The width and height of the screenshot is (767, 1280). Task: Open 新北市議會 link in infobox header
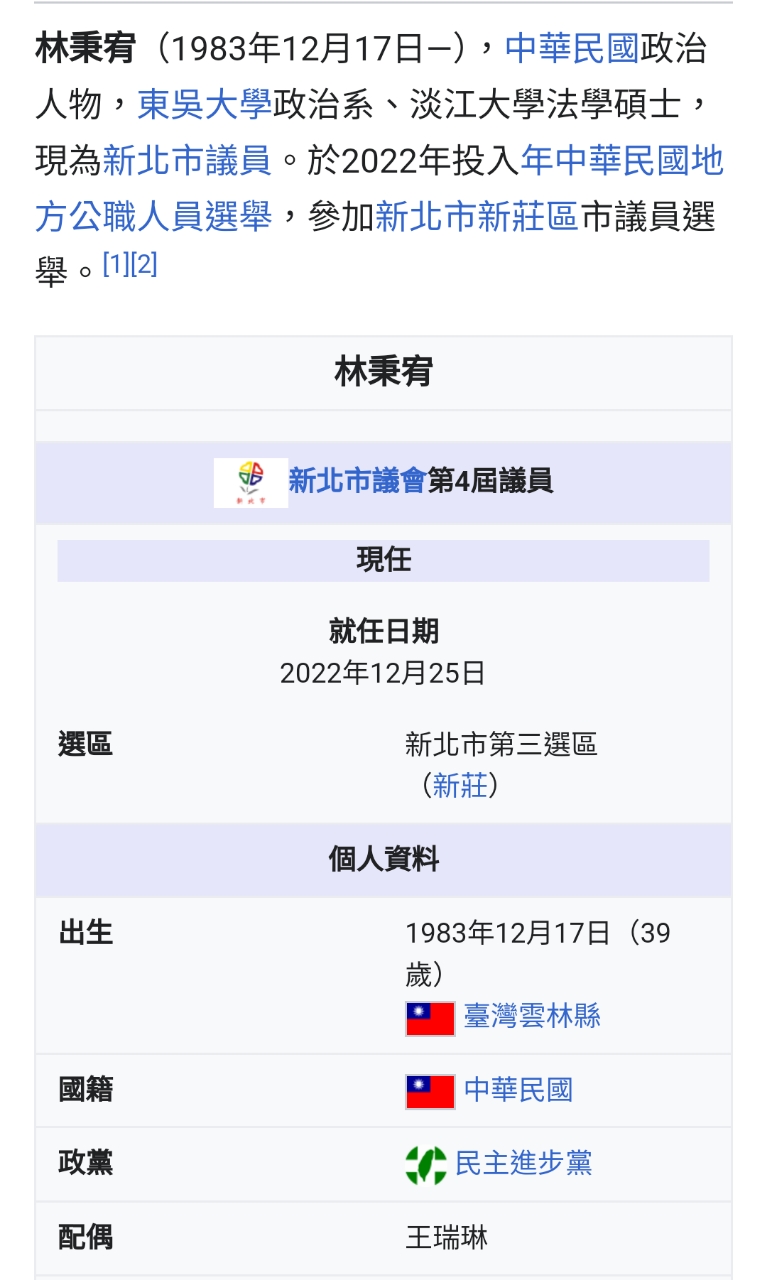point(358,481)
